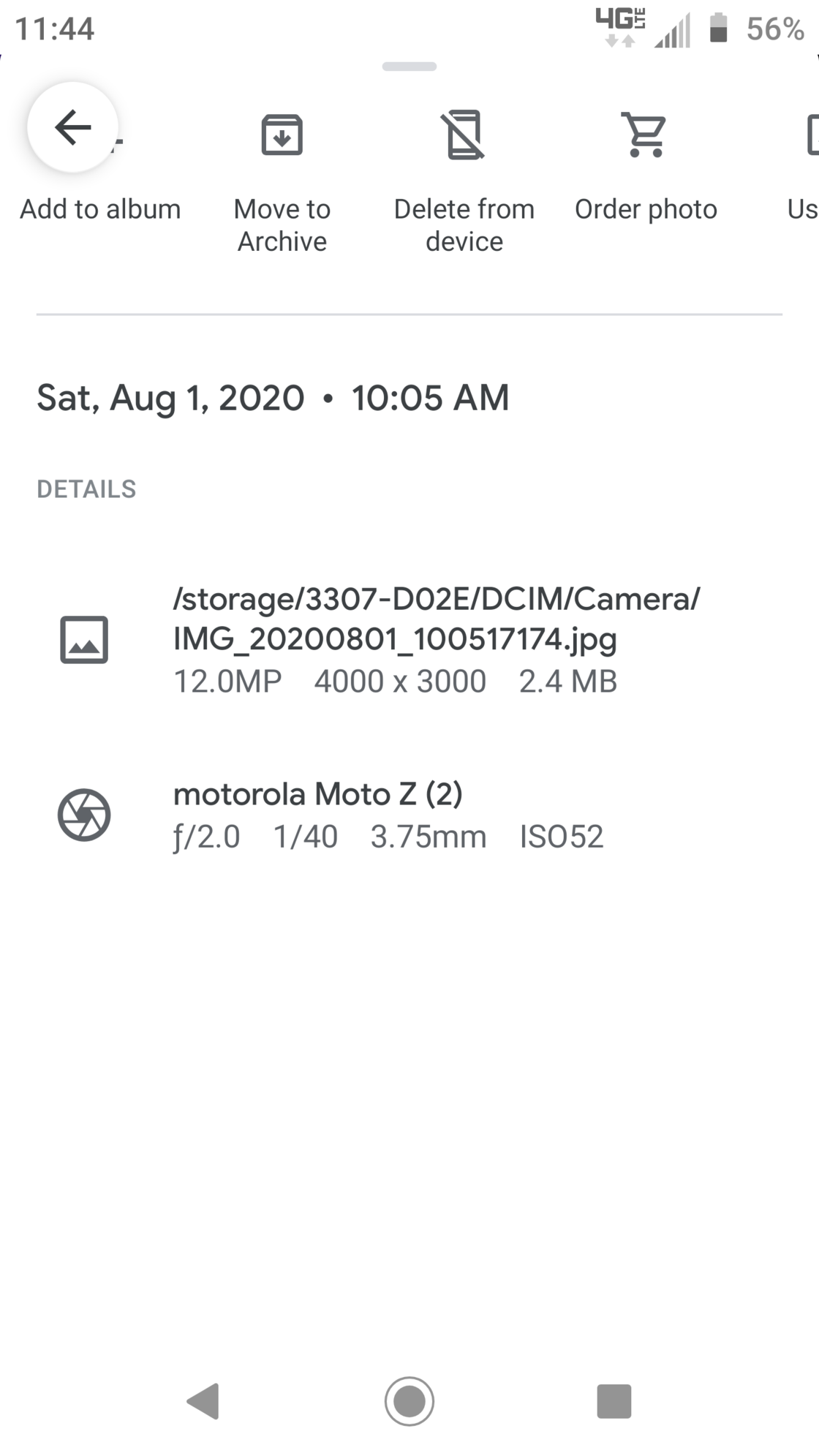Open Order photo option
Viewport: 819px width, 1456px height.
tap(646, 167)
